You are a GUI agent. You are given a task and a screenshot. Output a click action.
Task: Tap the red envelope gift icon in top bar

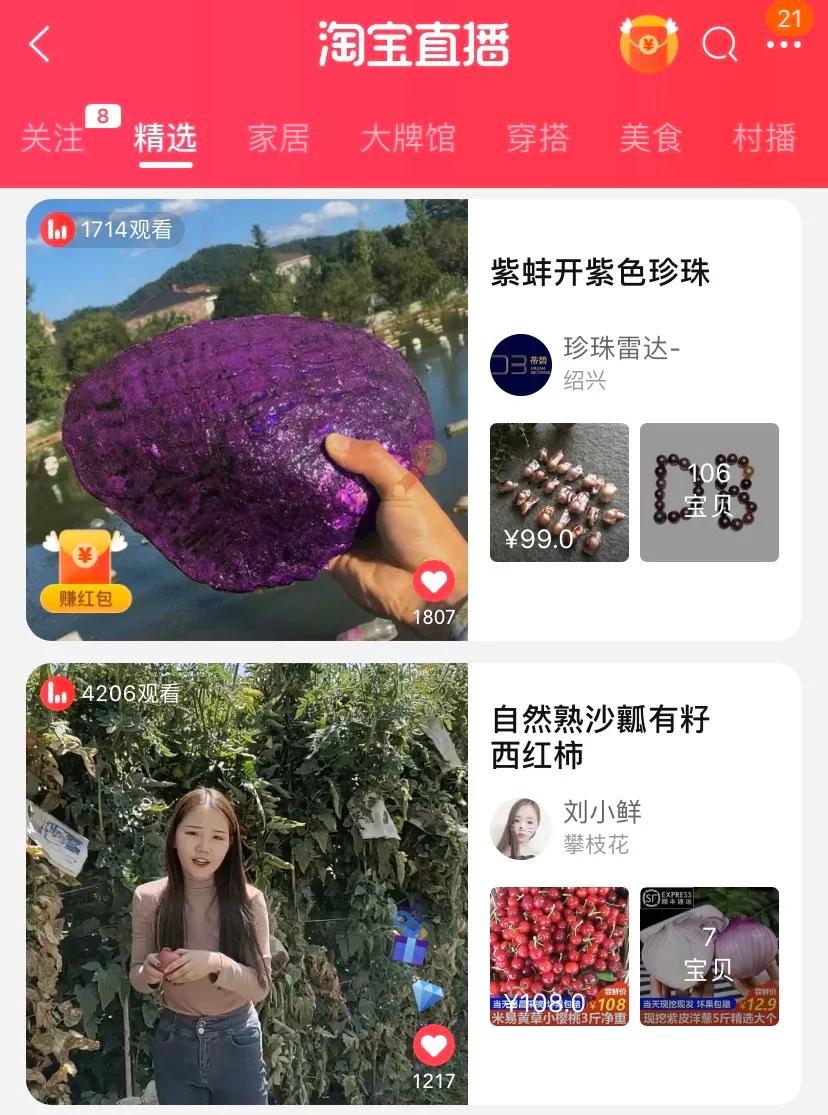click(x=648, y=44)
